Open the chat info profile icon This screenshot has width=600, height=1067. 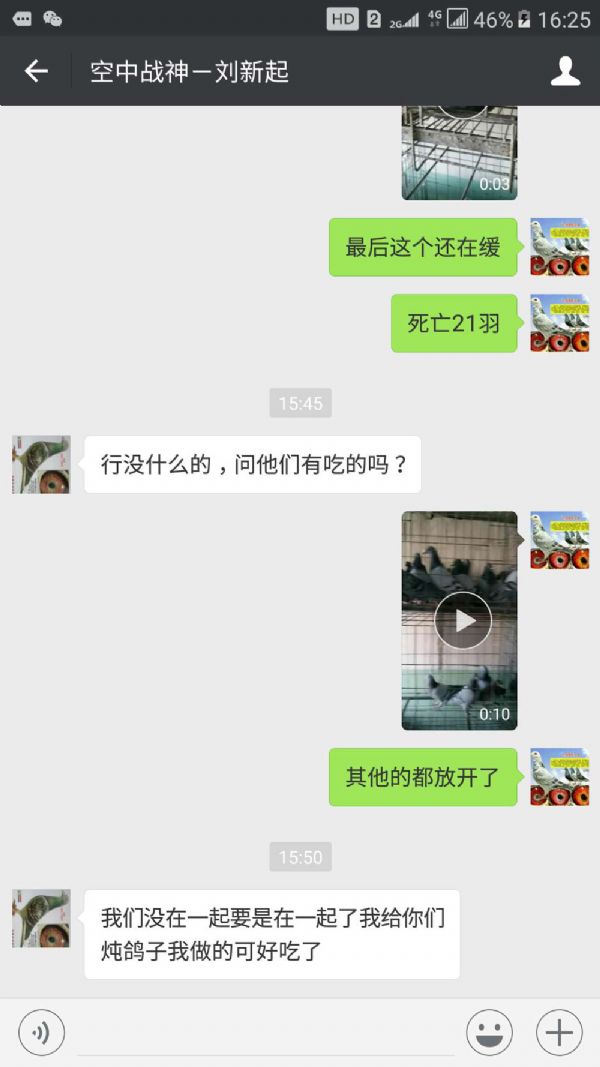566,71
